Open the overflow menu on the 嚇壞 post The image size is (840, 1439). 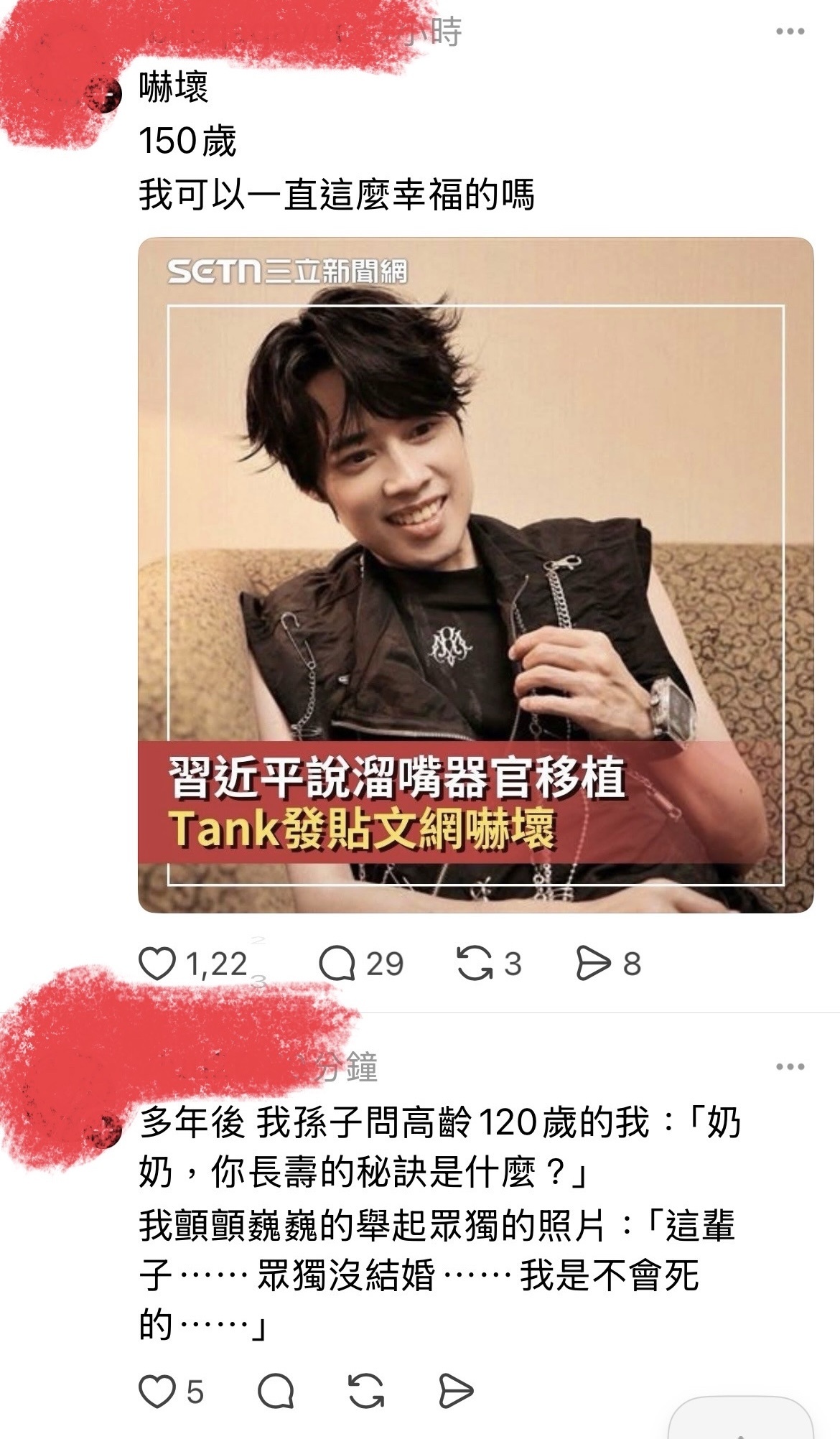click(x=790, y=32)
